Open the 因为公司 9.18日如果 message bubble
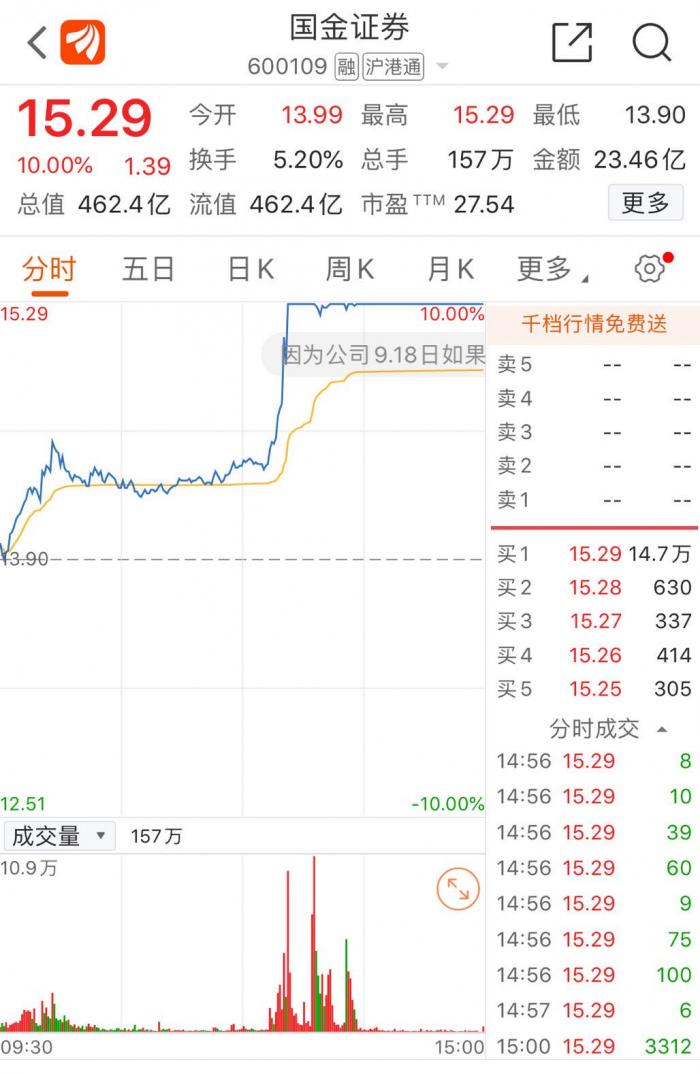This screenshot has height=1074, width=700. click(x=378, y=354)
